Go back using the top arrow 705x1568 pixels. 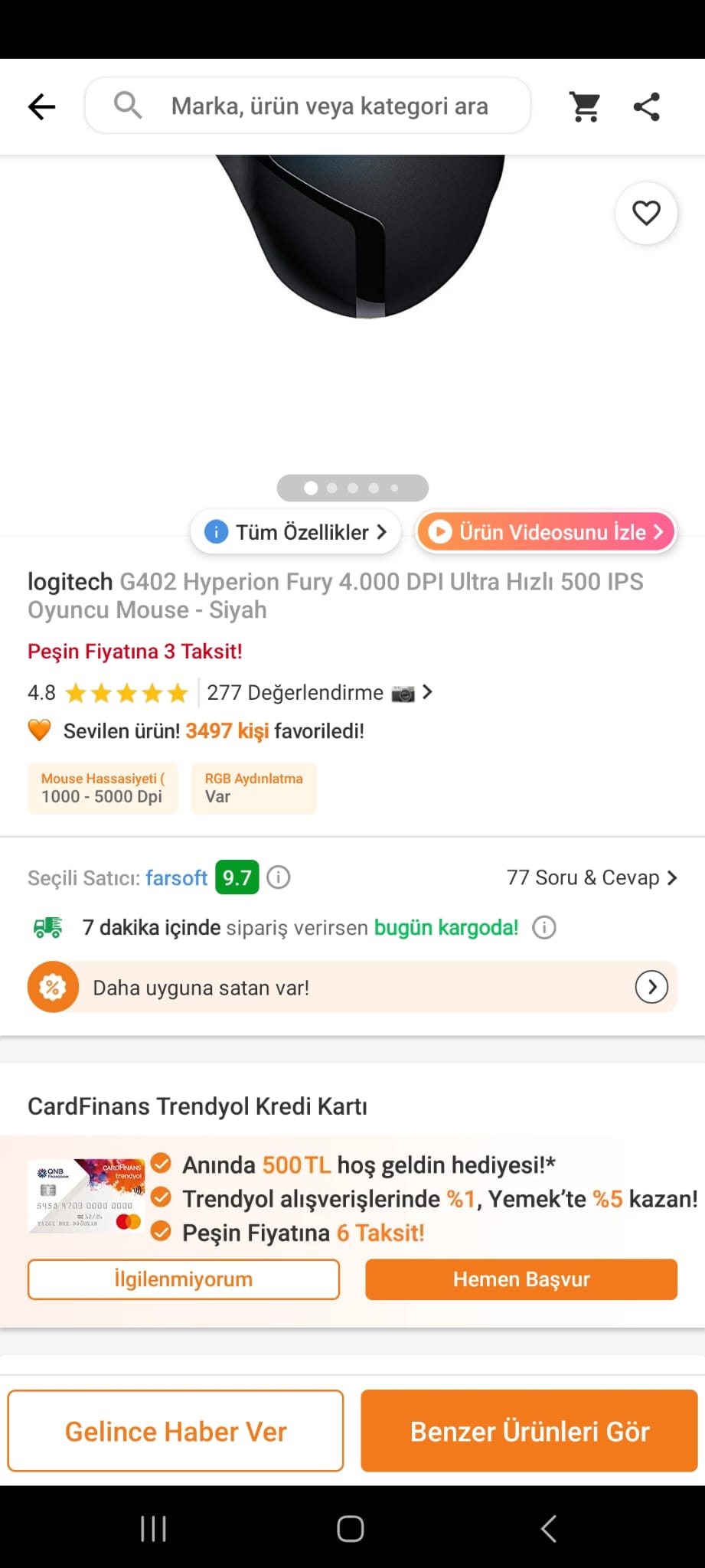[x=42, y=106]
